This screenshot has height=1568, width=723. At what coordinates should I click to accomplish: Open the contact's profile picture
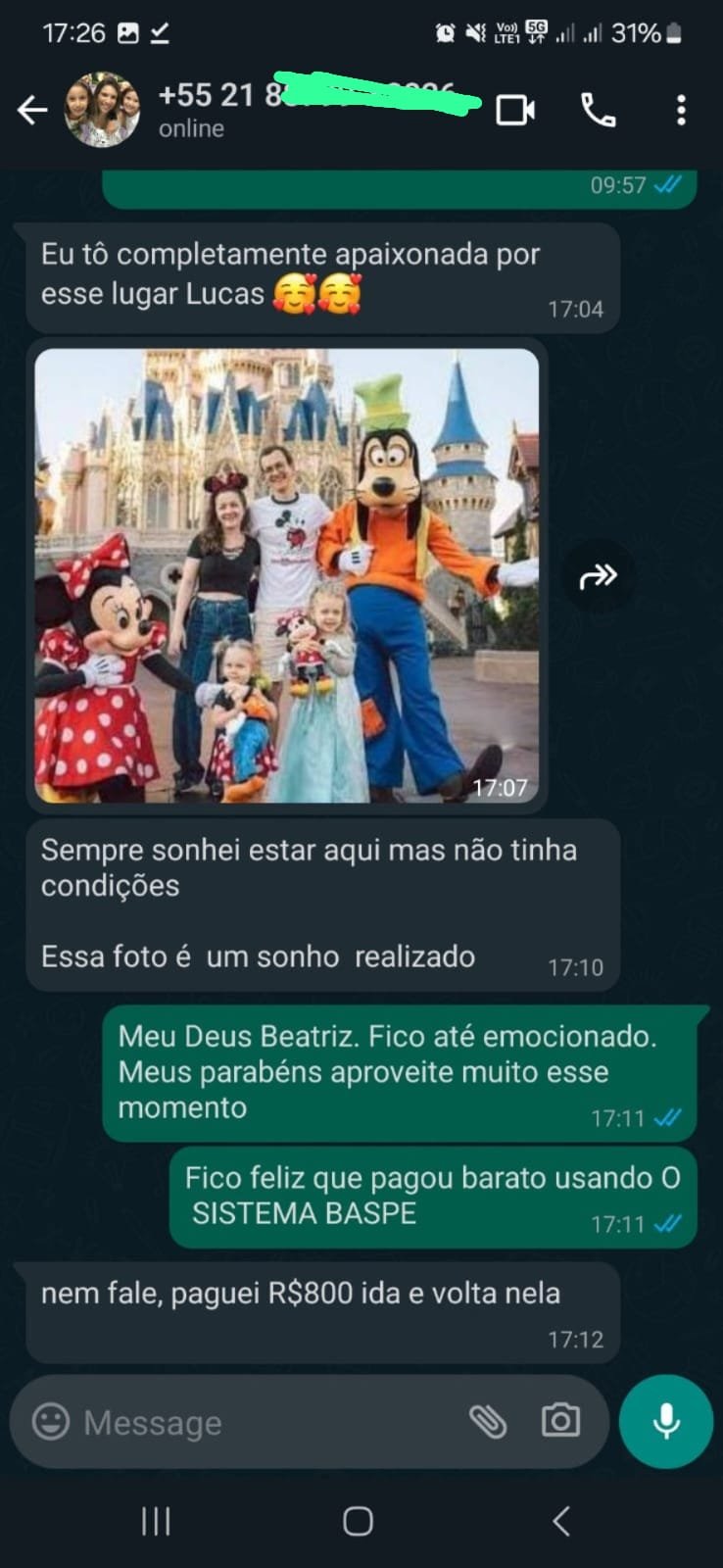102,110
